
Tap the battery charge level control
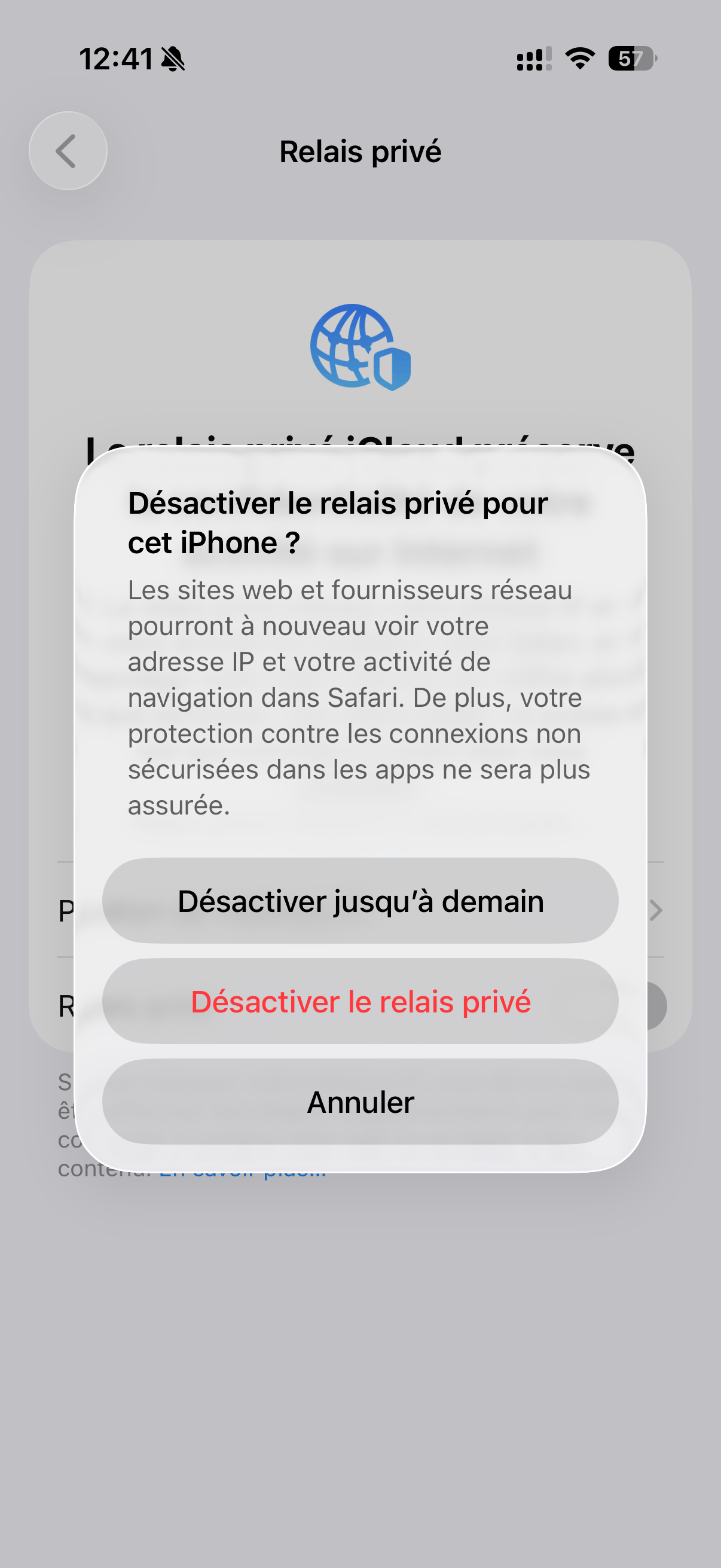tap(631, 59)
